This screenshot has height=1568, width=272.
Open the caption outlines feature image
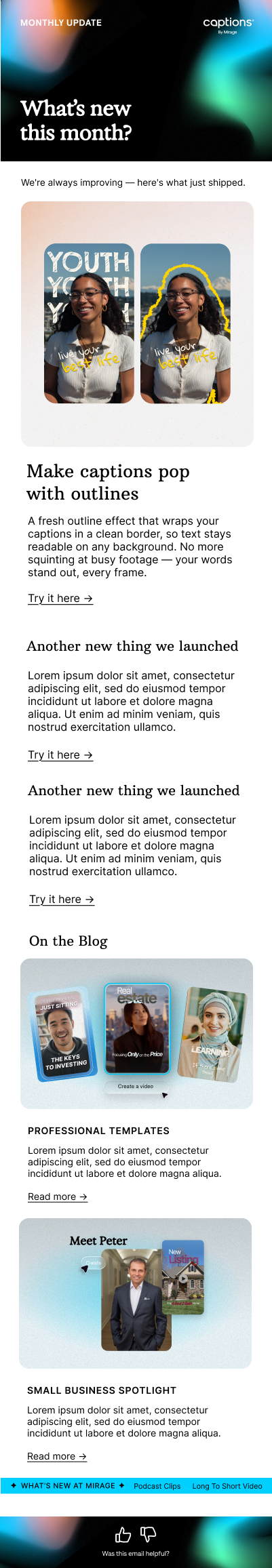(137, 324)
